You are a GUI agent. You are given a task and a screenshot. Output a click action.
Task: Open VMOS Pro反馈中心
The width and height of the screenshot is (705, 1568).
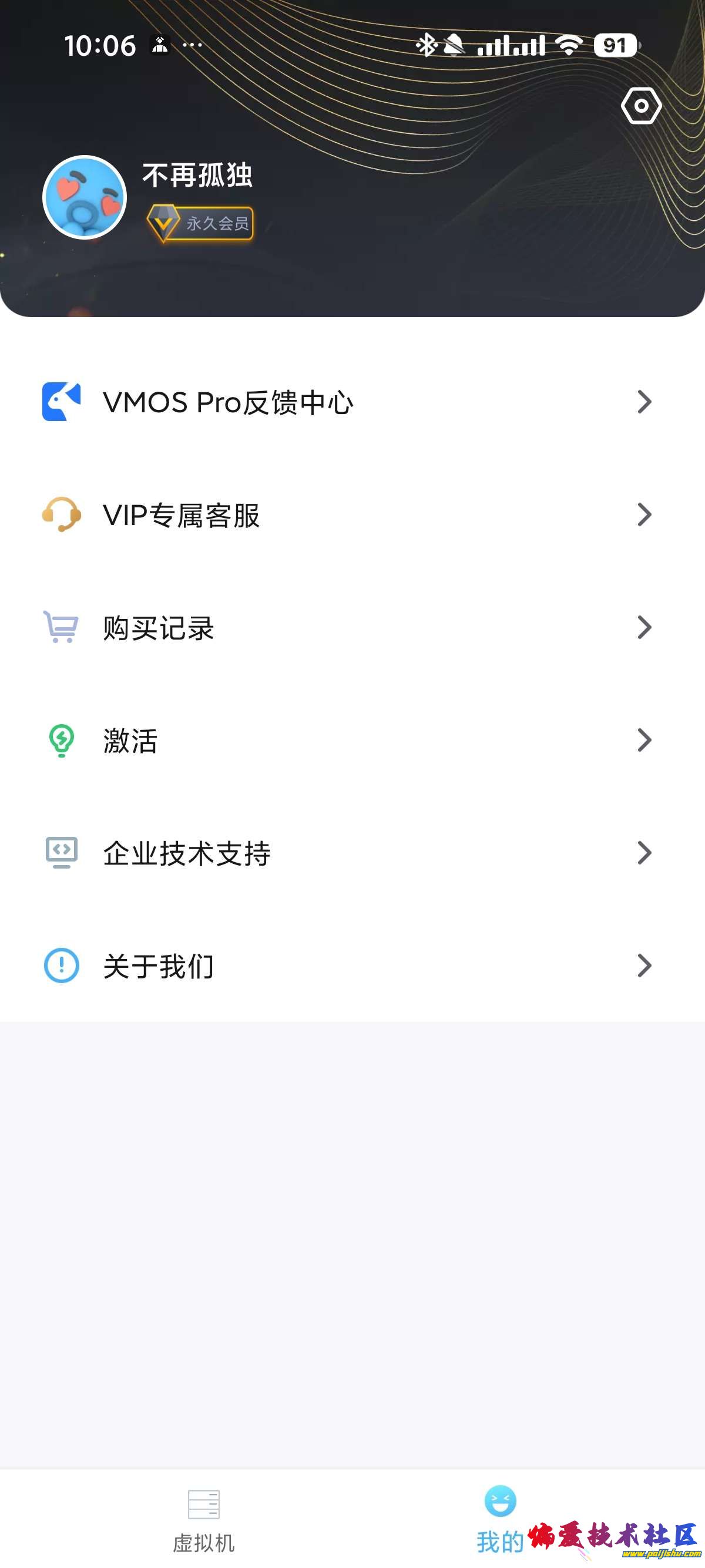click(x=347, y=402)
